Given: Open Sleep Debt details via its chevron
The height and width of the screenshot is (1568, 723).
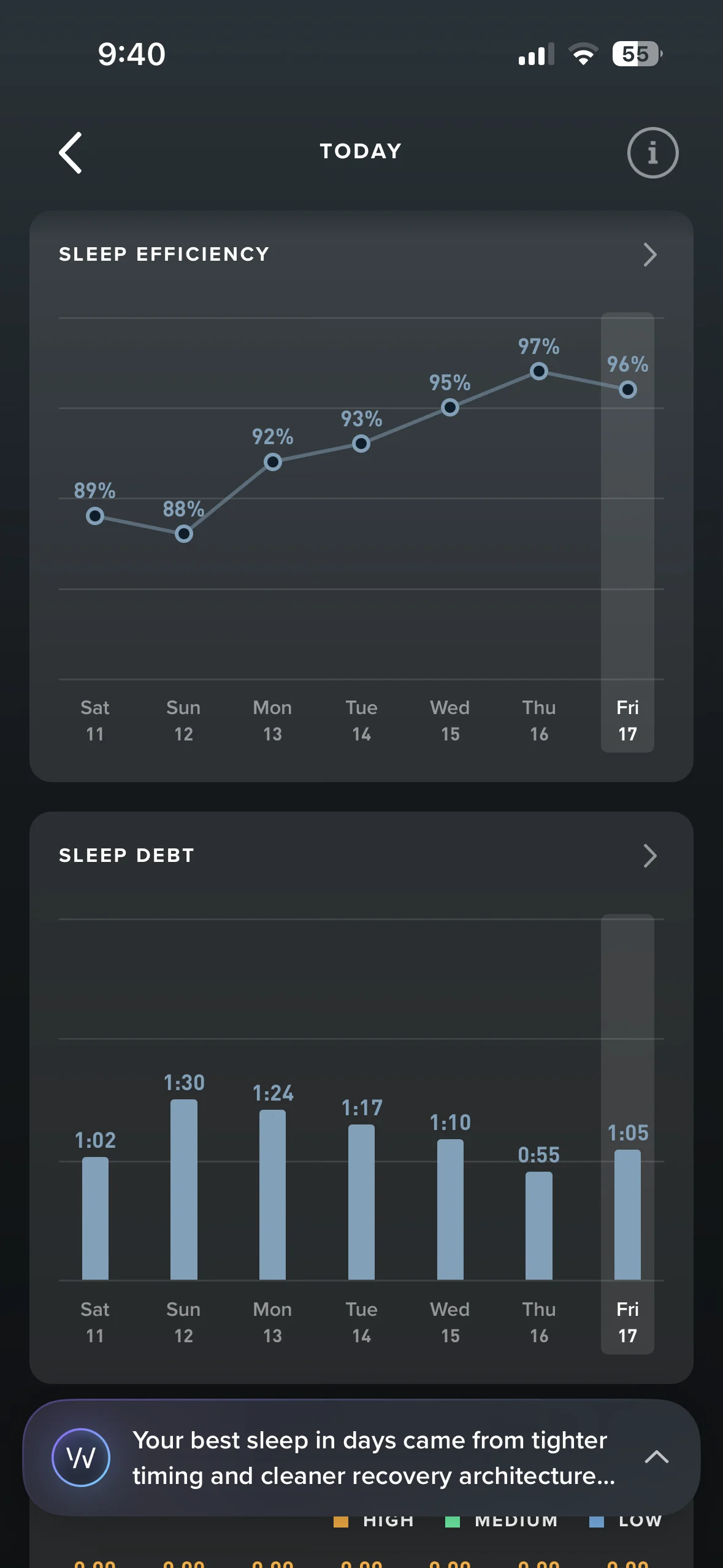Looking at the screenshot, I should pyautogui.click(x=650, y=856).
